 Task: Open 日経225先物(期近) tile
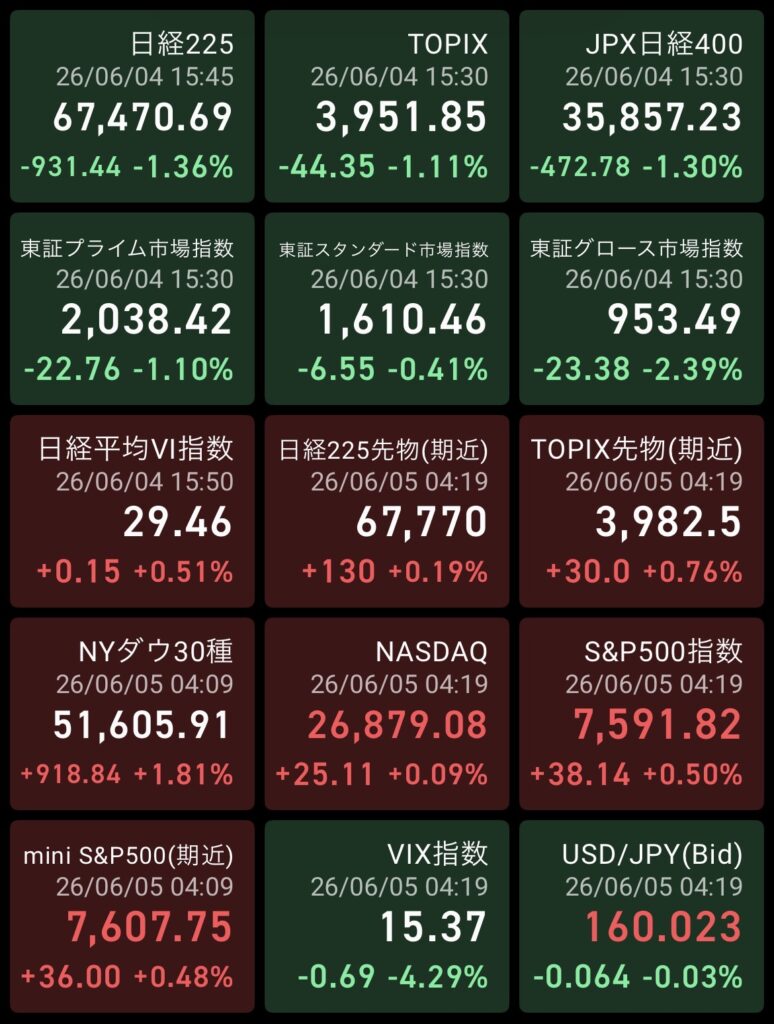[387, 511]
